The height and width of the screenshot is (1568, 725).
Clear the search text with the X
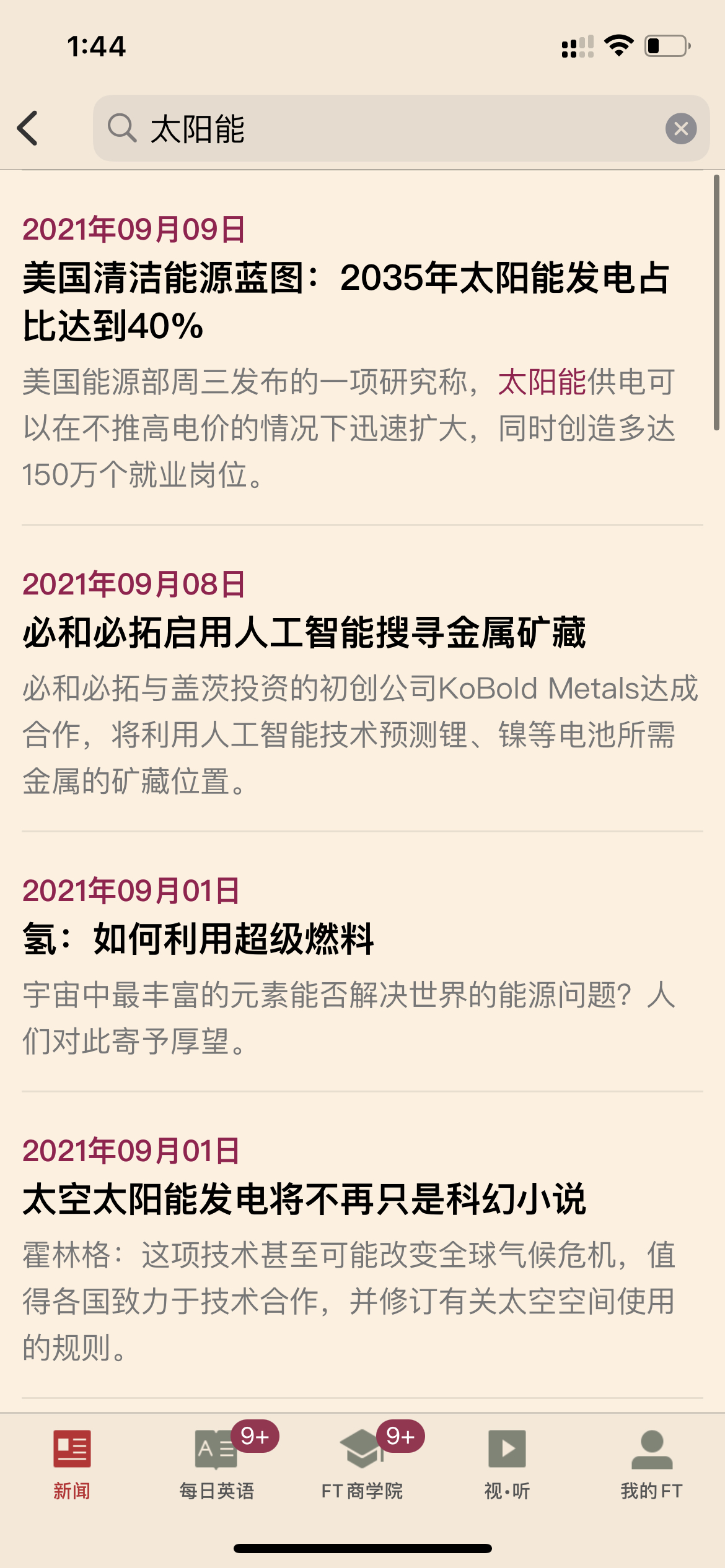681,129
